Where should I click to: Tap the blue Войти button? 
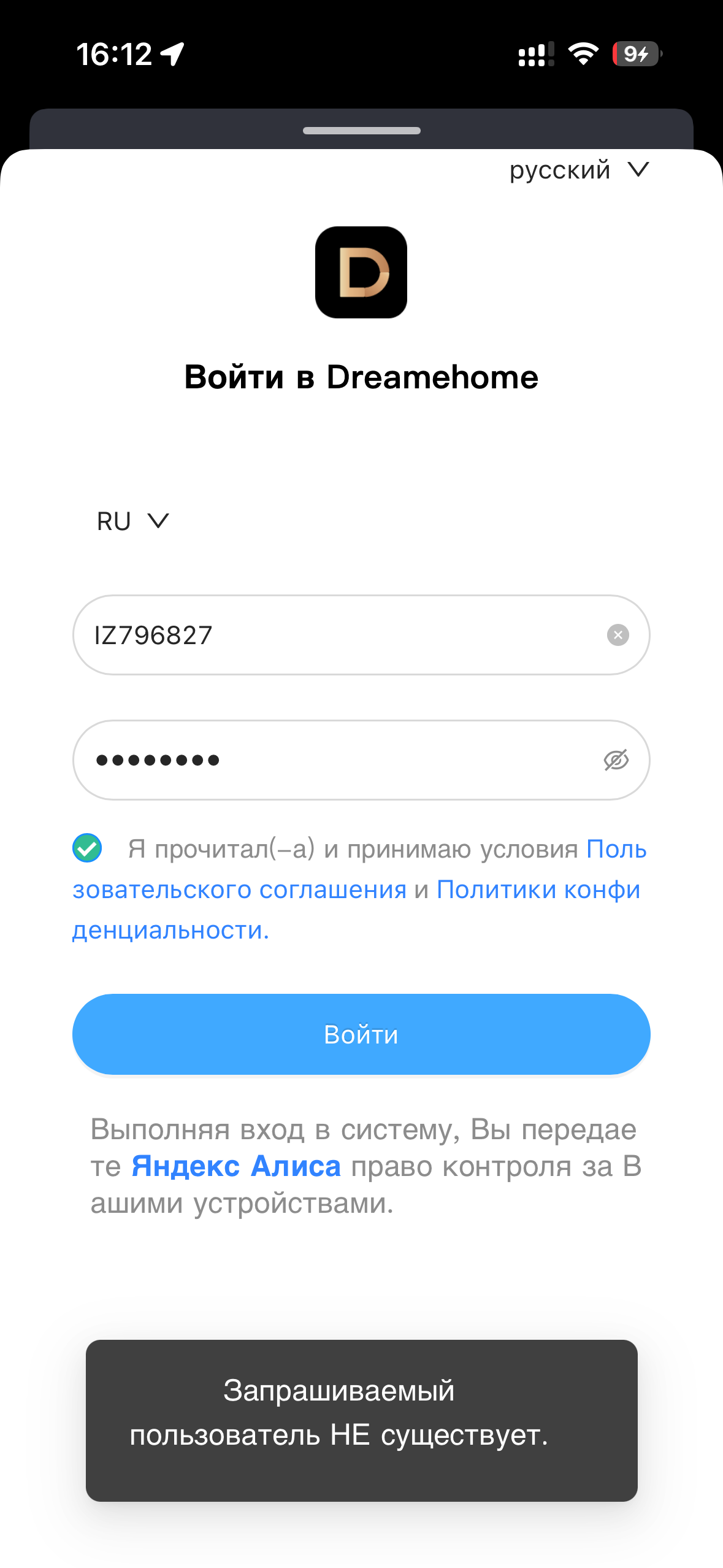click(361, 1034)
